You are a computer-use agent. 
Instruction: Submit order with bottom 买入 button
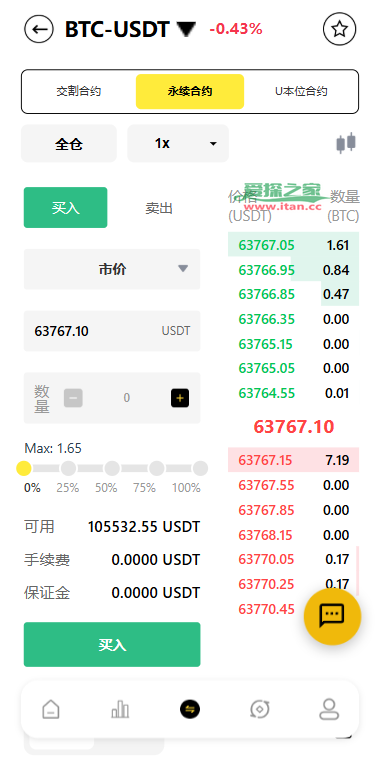(x=112, y=645)
